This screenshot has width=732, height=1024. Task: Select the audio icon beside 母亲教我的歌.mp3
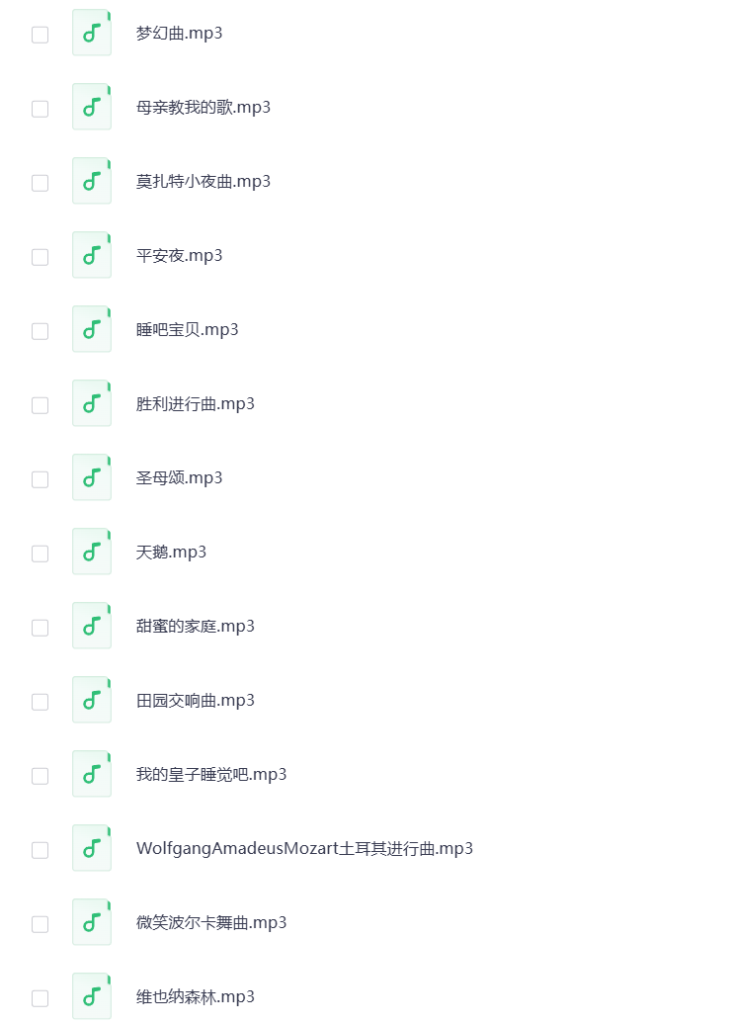[91, 107]
